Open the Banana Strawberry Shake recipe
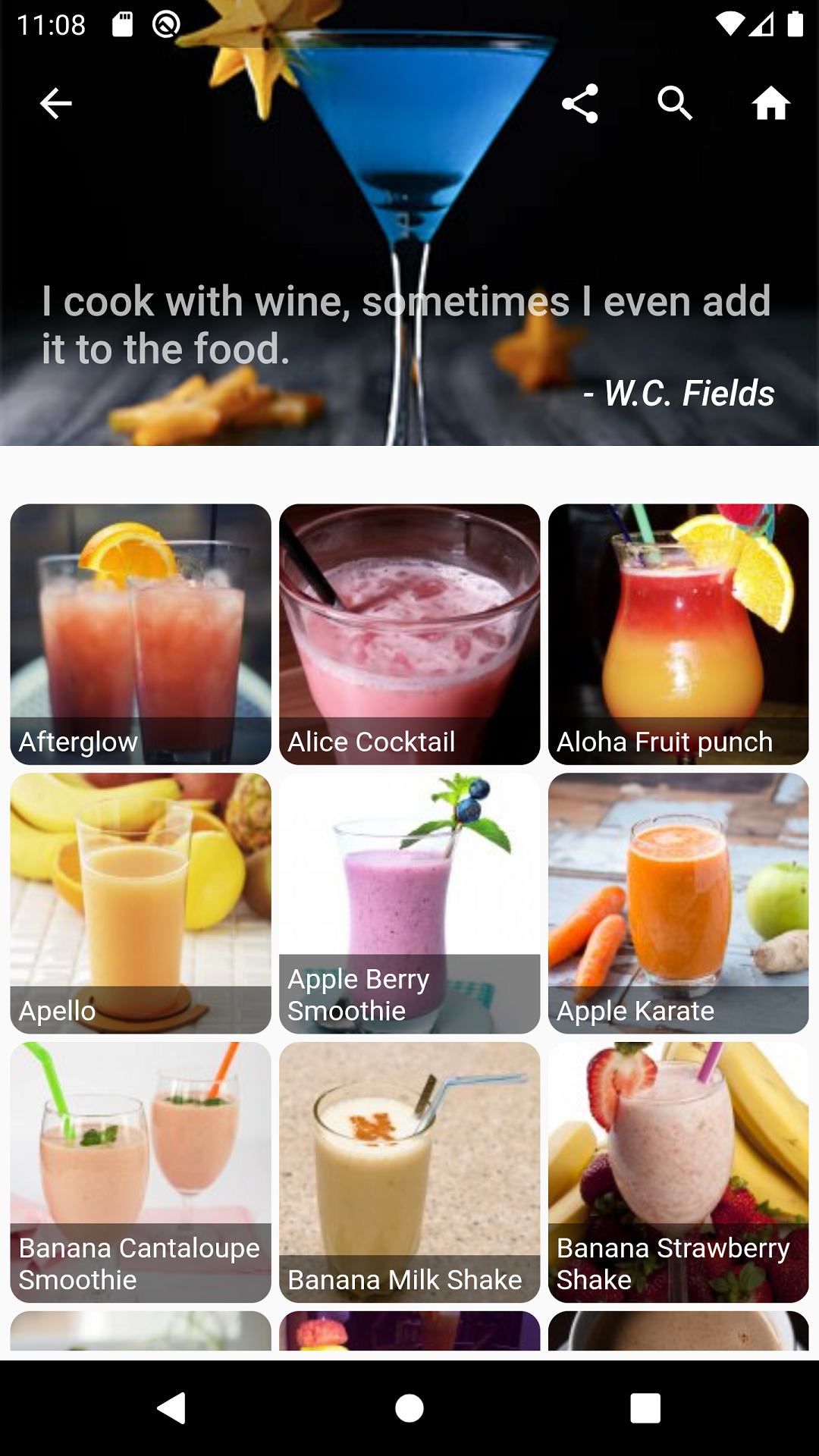The height and width of the screenshot is (1456, 819). 679,1172
